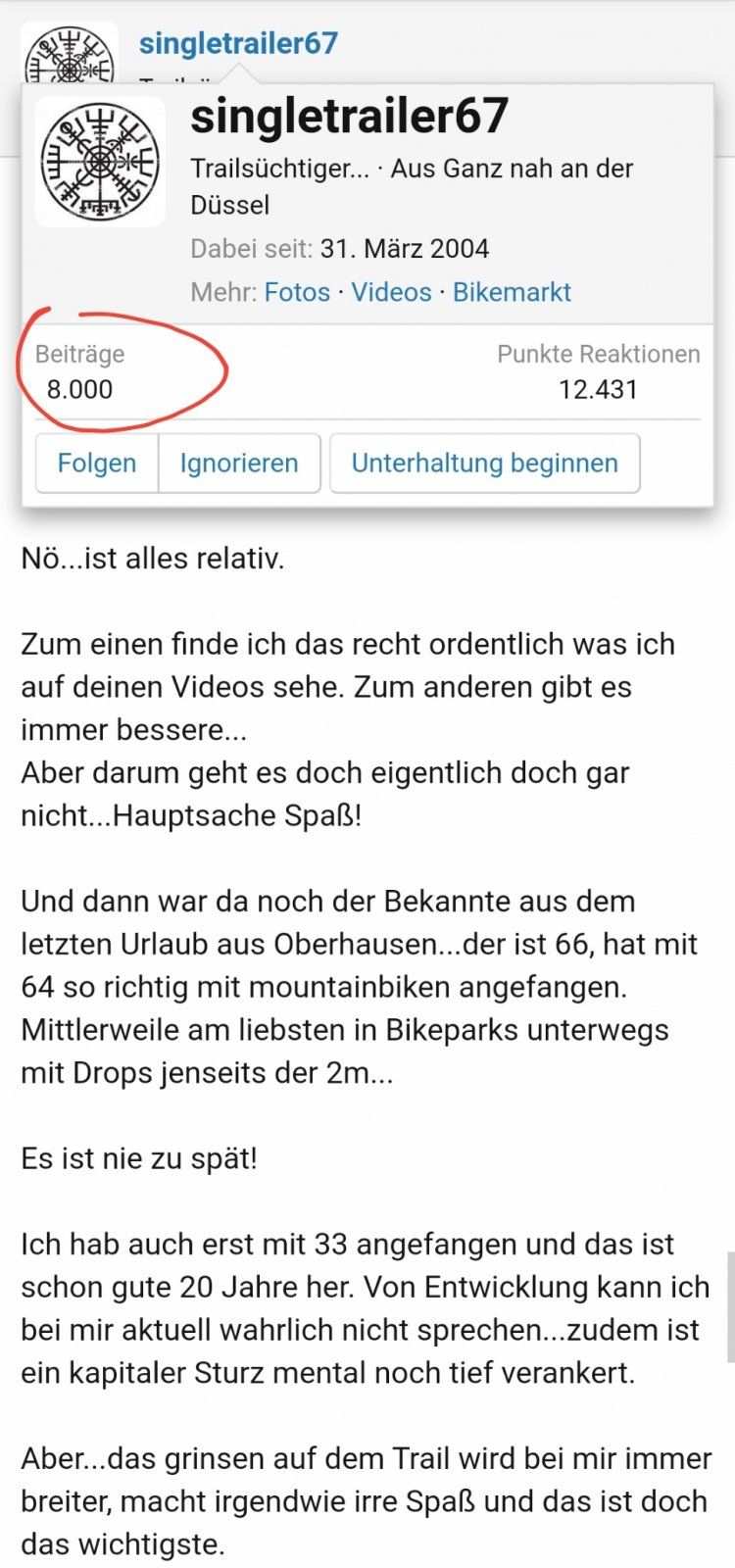Start a conversation via Unterhaltung beginnen
Viewport: 735px width, 1568px height.
pyautogui.click(x=484, y=463)
